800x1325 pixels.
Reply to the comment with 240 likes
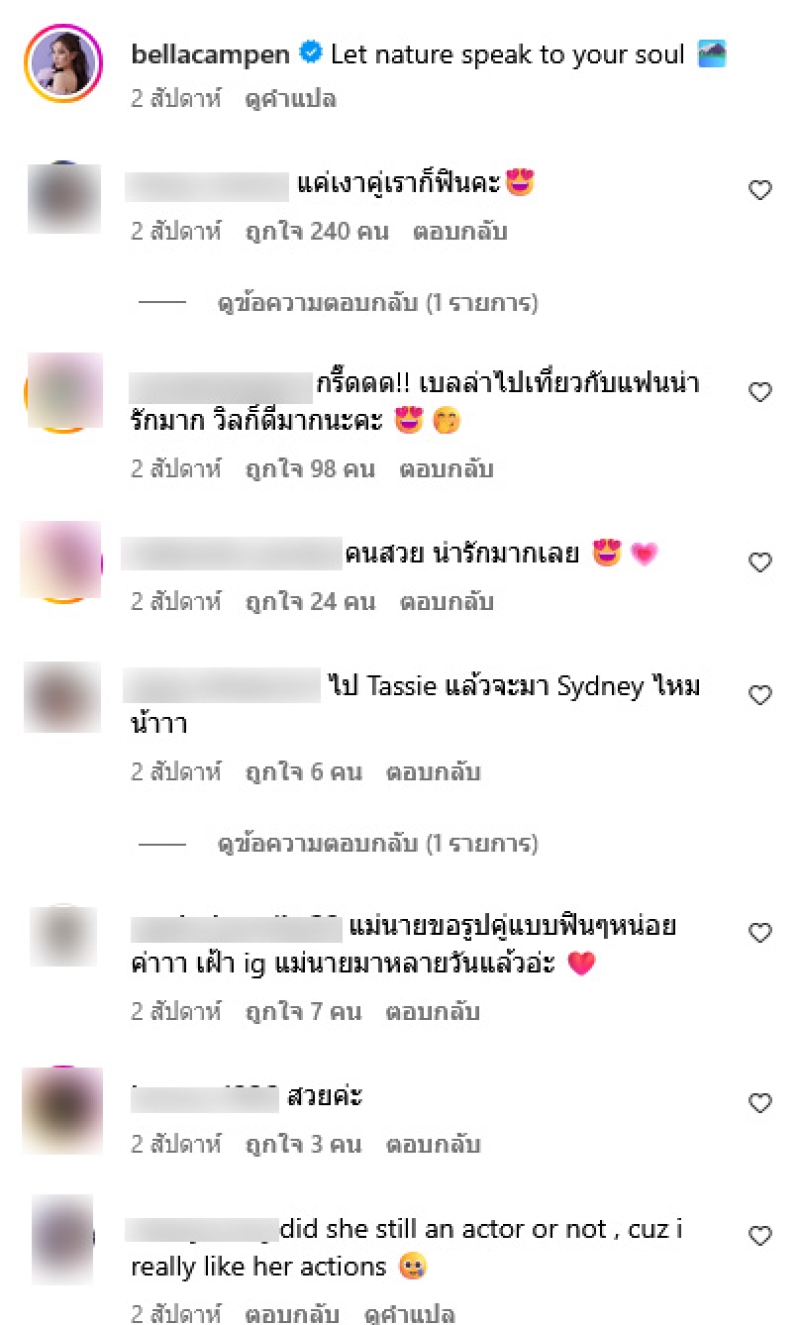pyautogui.click(x=460, y=232)
